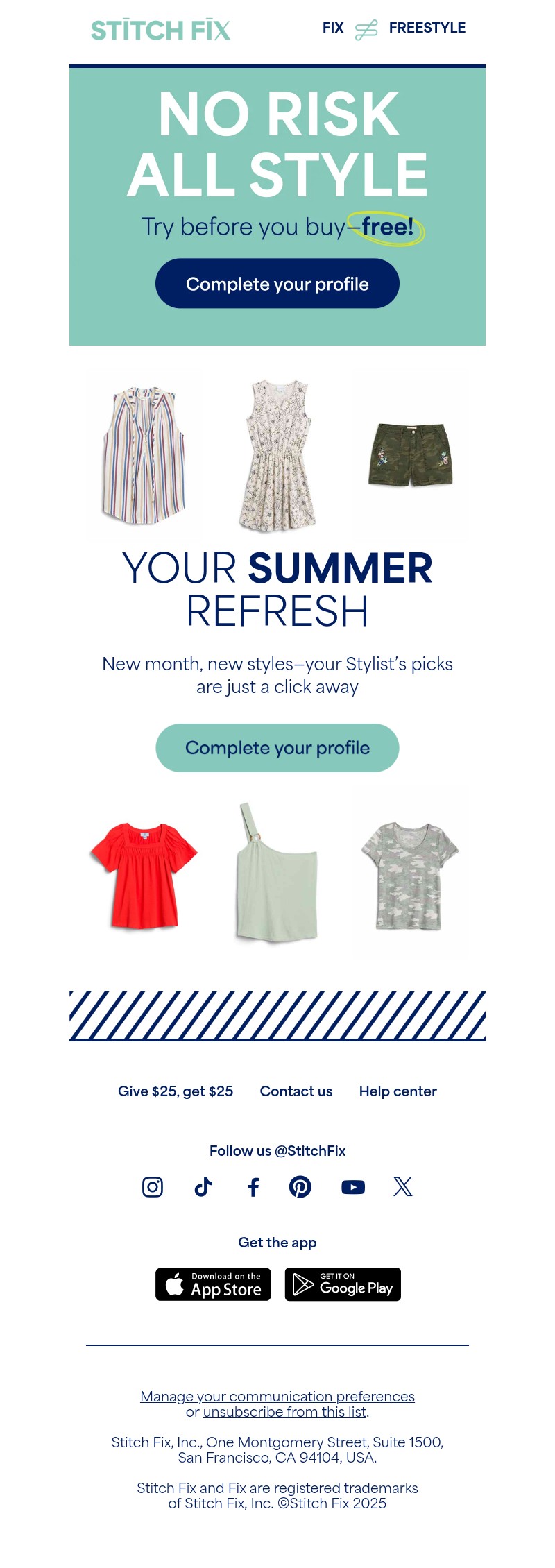Open the FIX link in header

click(333, 28)
